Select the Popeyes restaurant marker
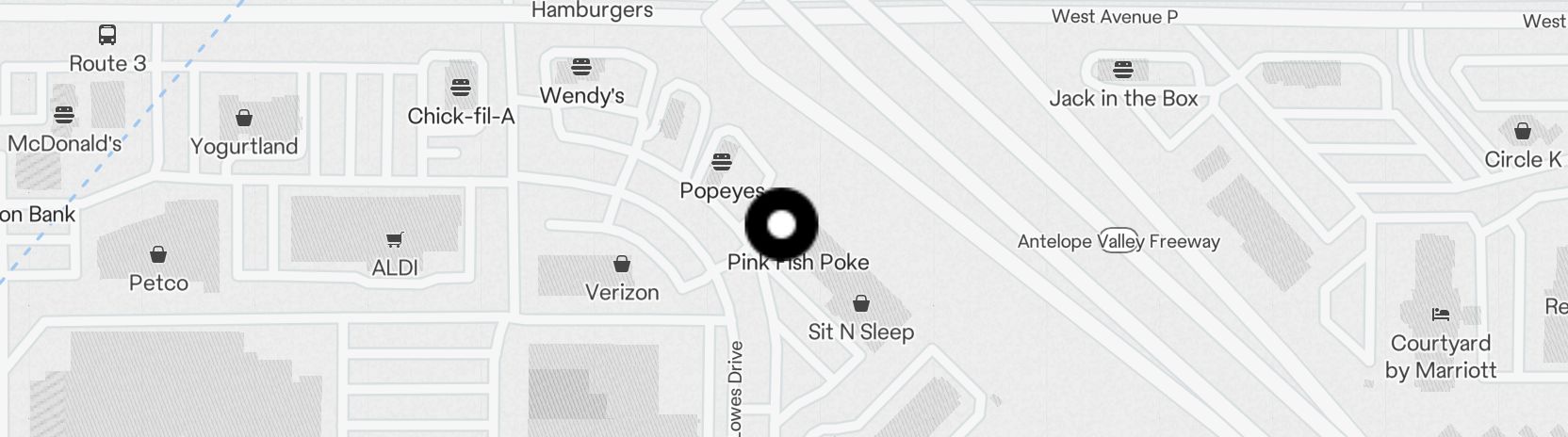This screenshot has width=1568, height=437. point(722,162)
